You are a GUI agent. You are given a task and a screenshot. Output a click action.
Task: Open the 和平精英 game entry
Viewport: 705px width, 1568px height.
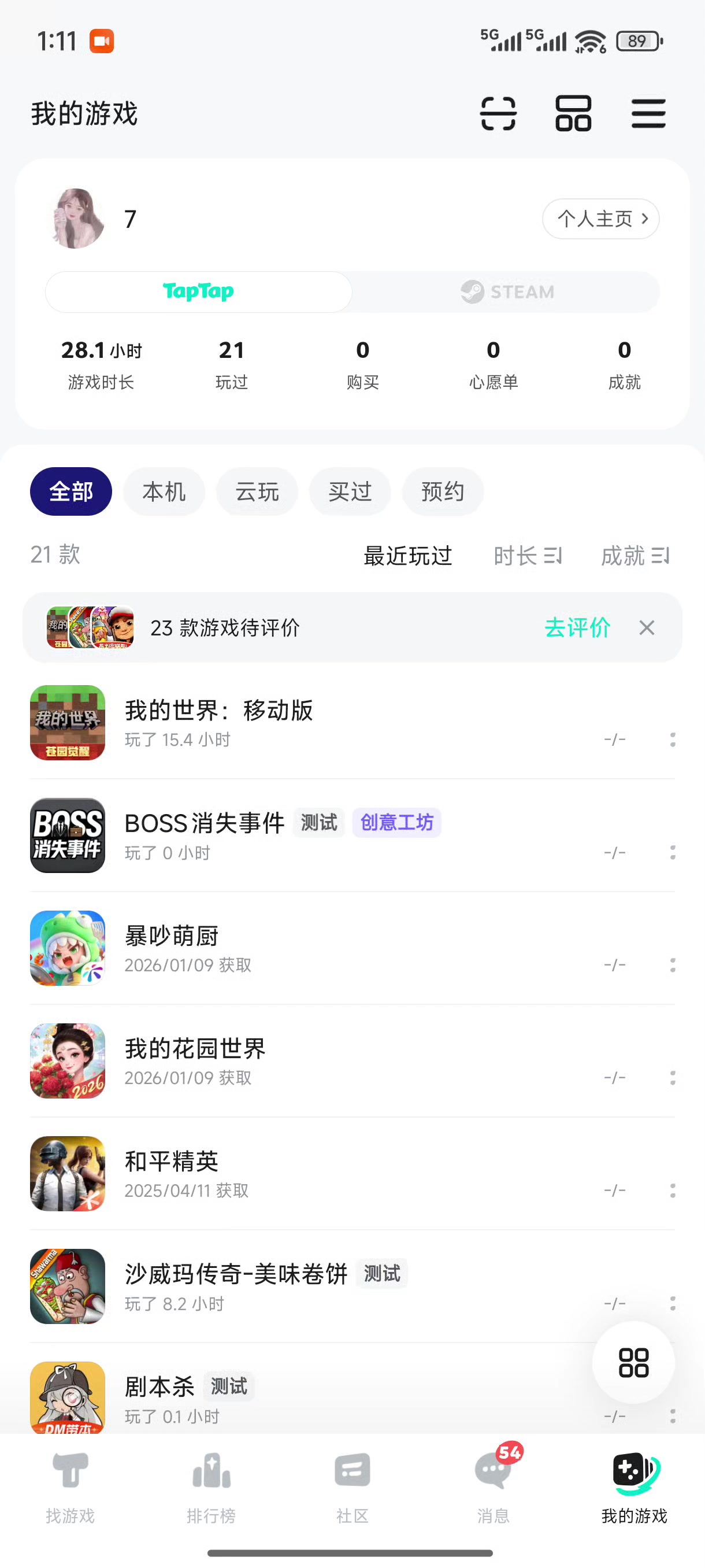[x=172, y=1173]
